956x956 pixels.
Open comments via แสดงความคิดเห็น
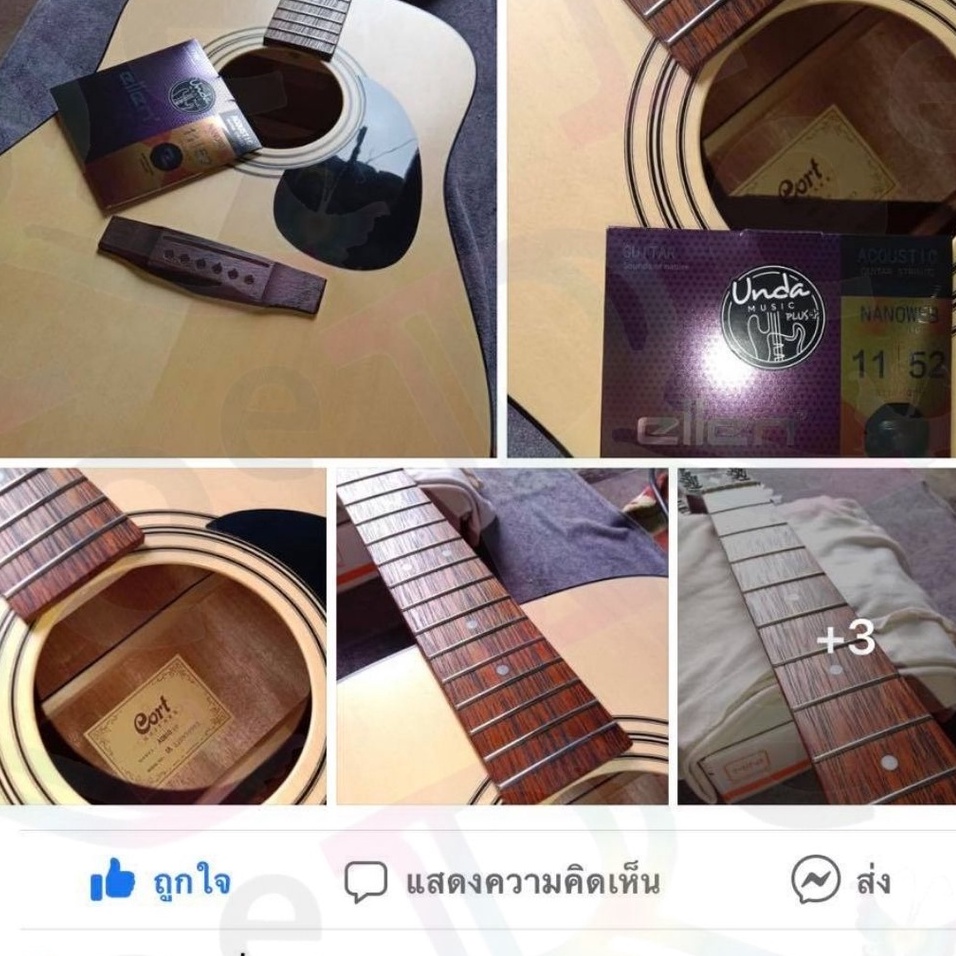click(502, 882)
